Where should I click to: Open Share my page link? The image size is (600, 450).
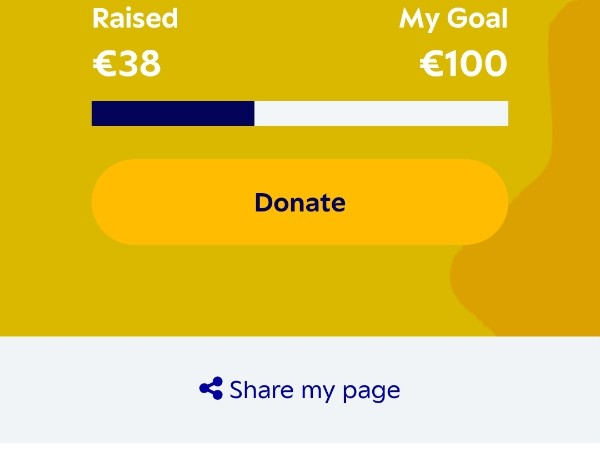point(300,390)
